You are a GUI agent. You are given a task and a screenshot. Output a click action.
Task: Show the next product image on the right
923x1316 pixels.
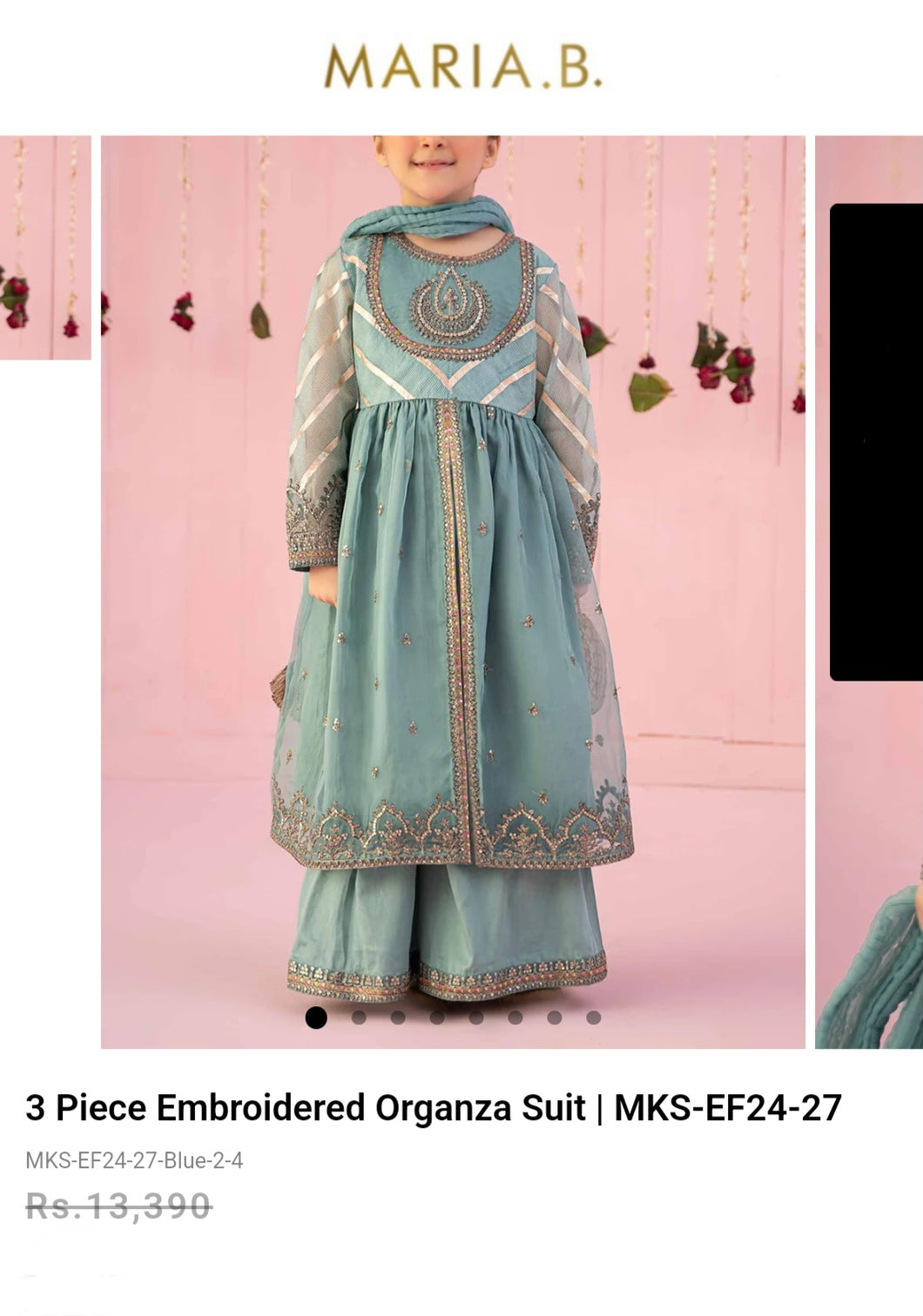(869, 592)
